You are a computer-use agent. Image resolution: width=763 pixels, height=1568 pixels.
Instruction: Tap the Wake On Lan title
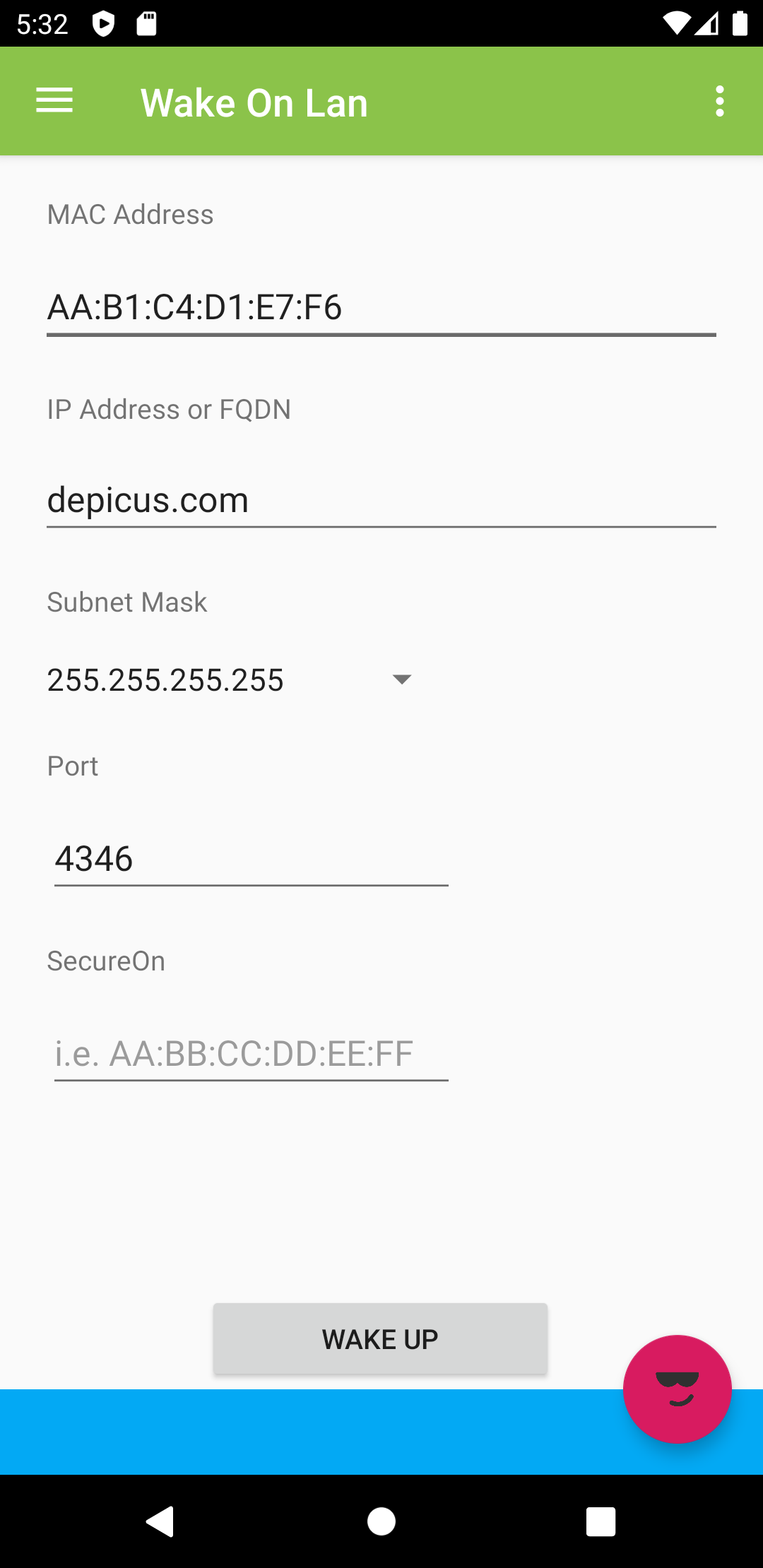point(254,101)
